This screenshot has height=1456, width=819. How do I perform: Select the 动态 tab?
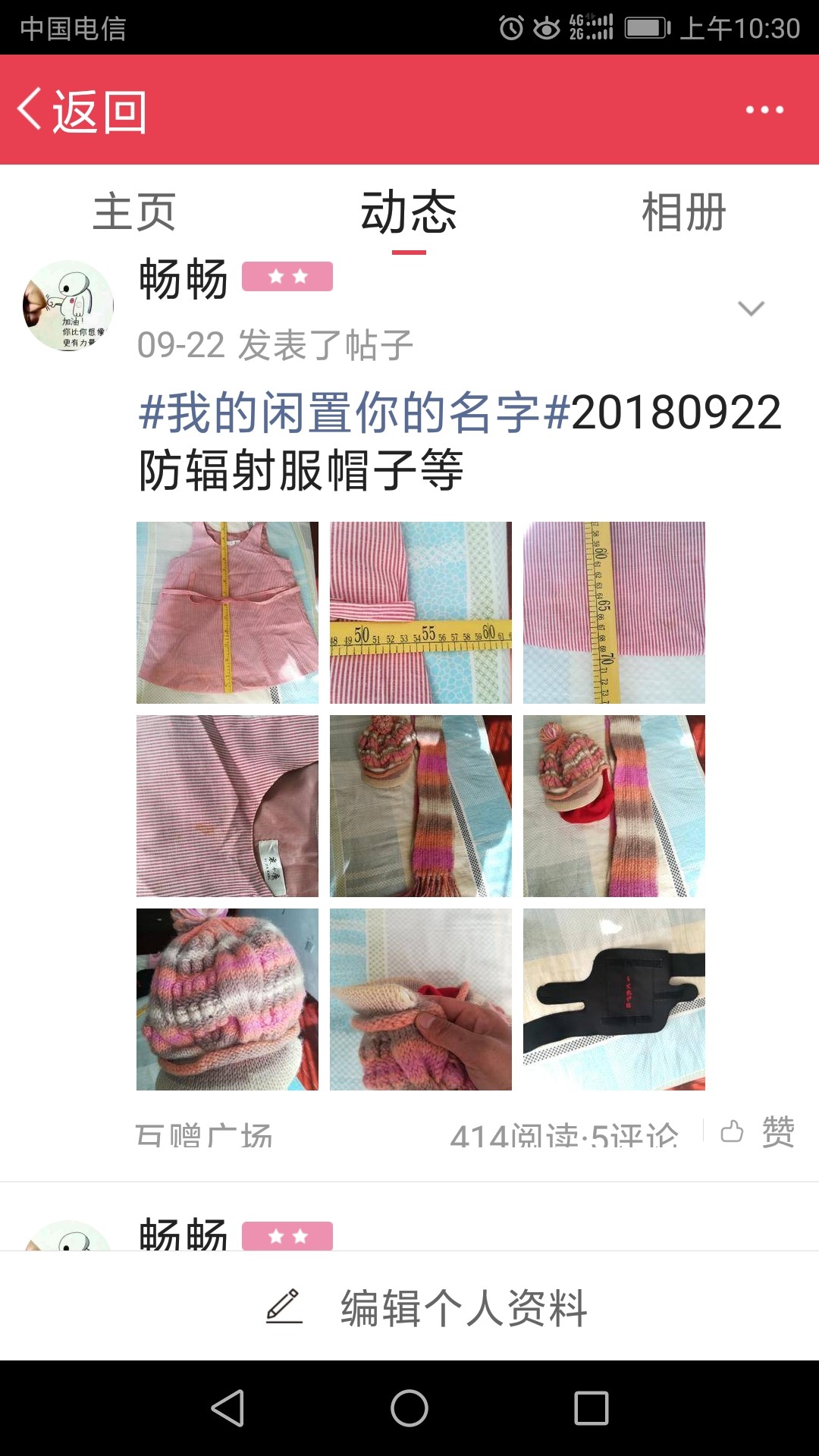pyautogui.click(x=409, y=212)
